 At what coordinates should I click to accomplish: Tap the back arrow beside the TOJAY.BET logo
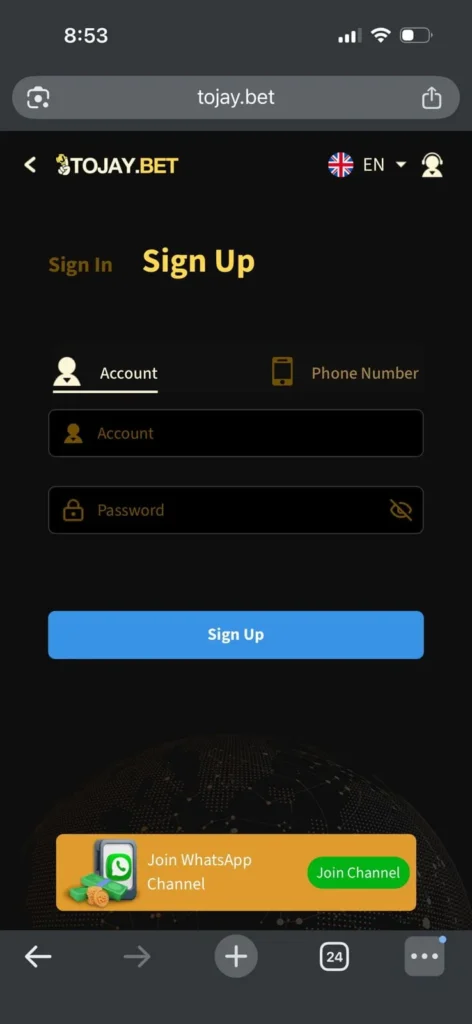(x=30, y=165)
